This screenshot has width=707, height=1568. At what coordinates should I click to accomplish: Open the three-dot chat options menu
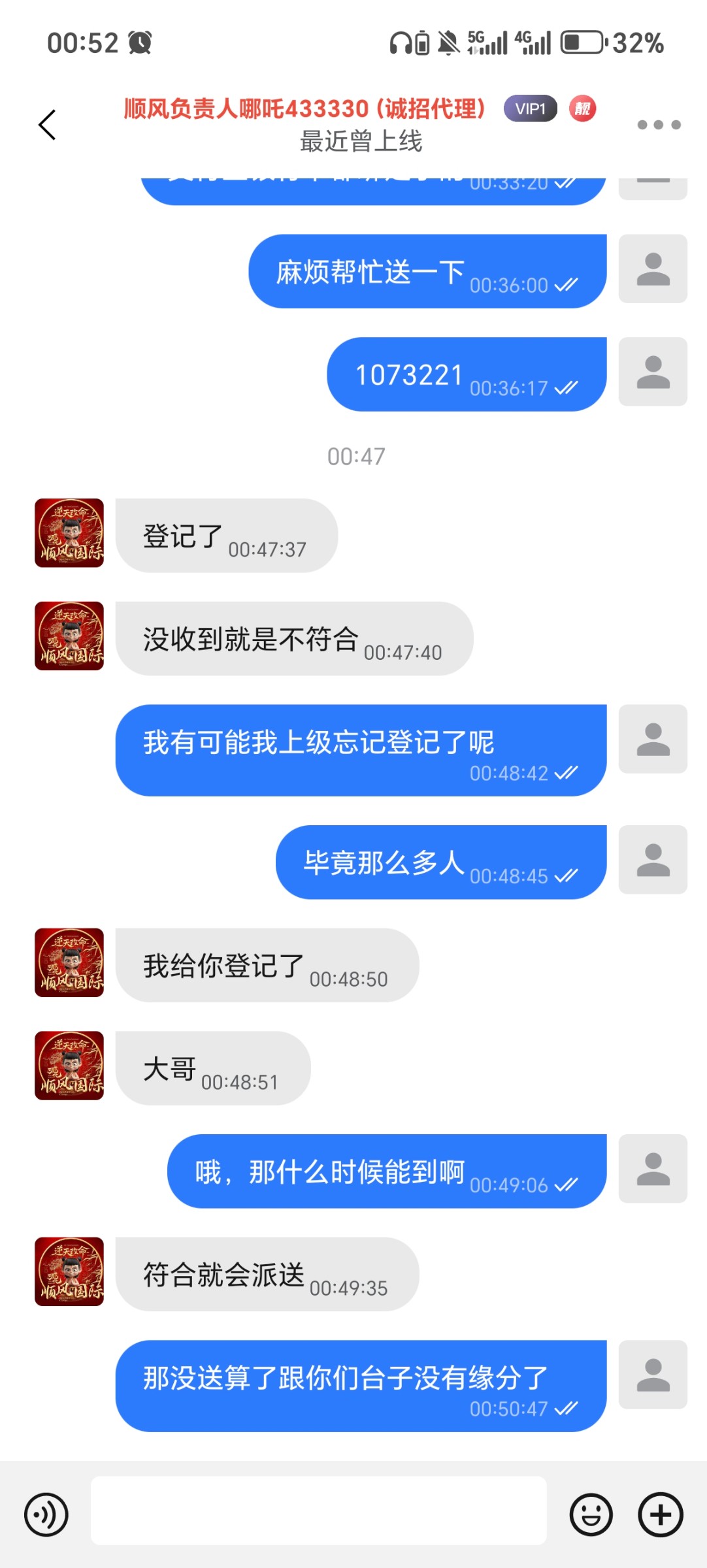(659, 124)
